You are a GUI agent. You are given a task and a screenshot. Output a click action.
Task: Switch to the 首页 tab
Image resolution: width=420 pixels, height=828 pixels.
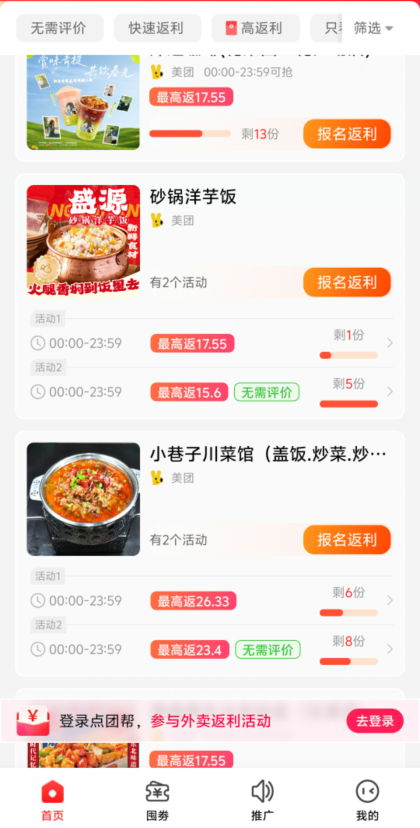[52, 801]
